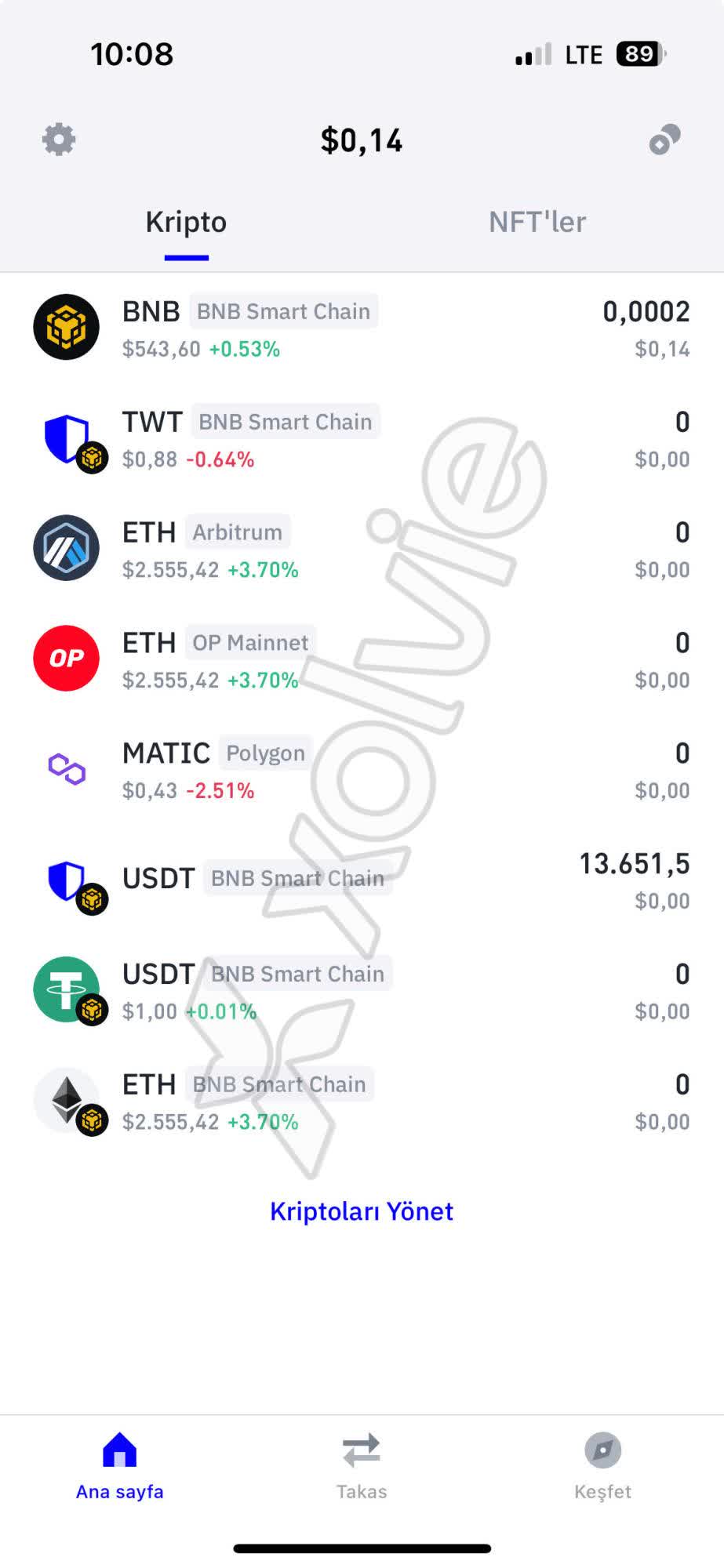Select the ETH BNB Smart Chain row

click(362, 1099)
